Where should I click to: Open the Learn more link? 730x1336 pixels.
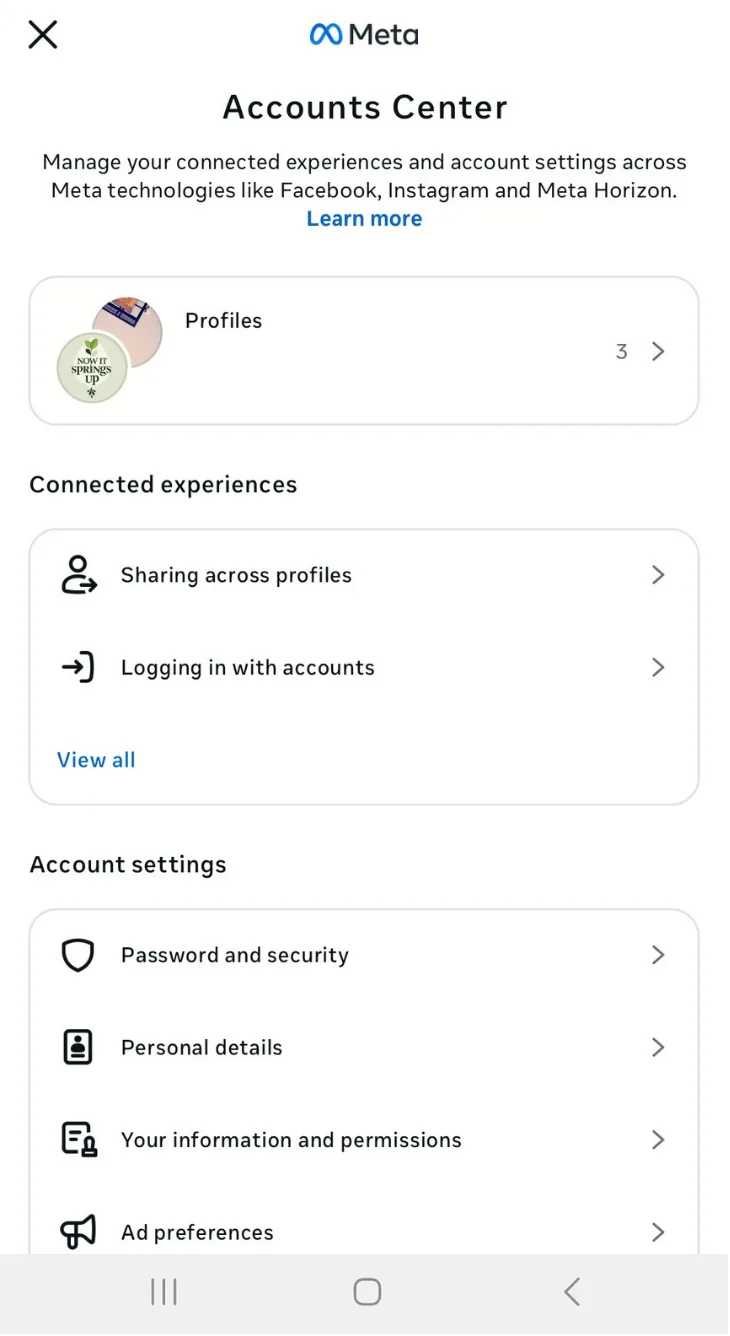point(364,219)
